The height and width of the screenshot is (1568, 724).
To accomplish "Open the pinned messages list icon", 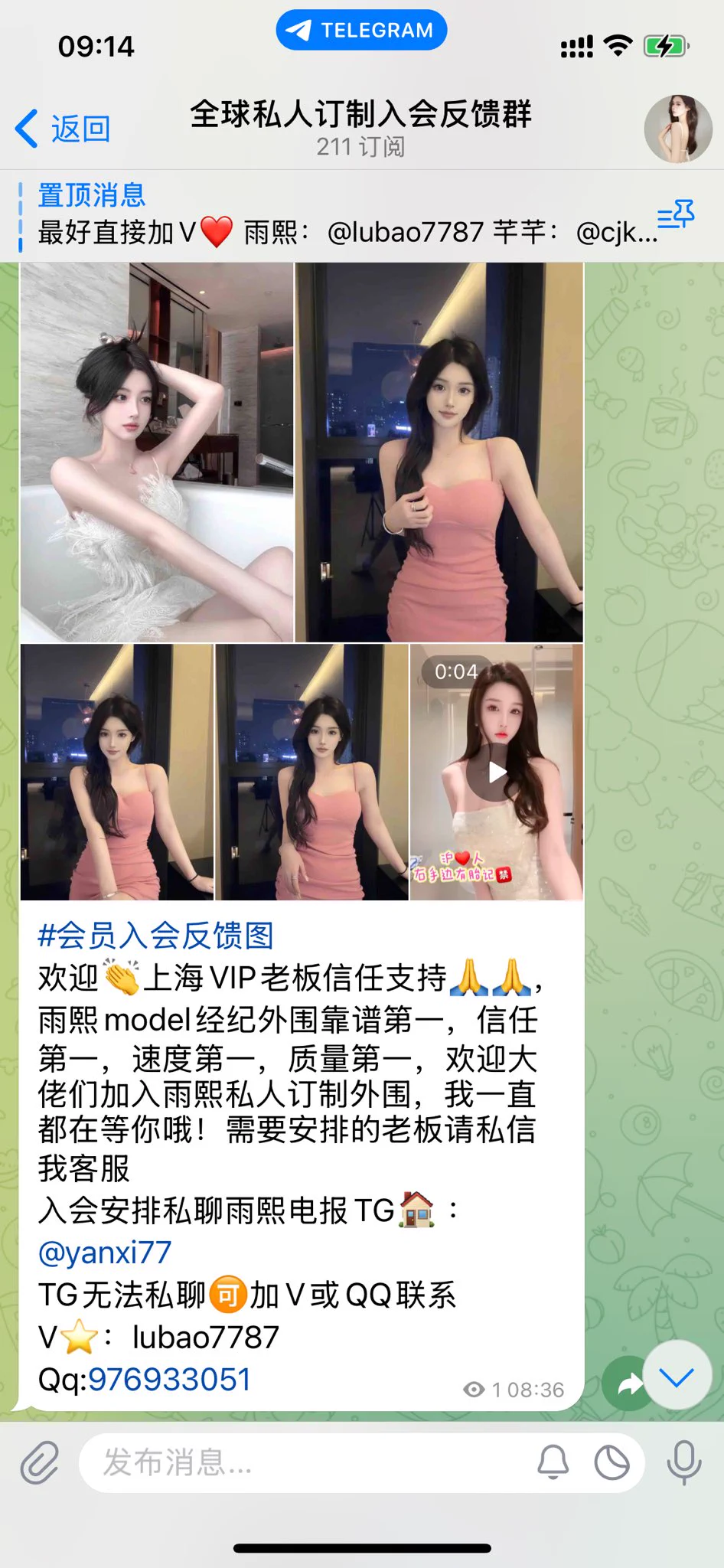I will point(676,216).
